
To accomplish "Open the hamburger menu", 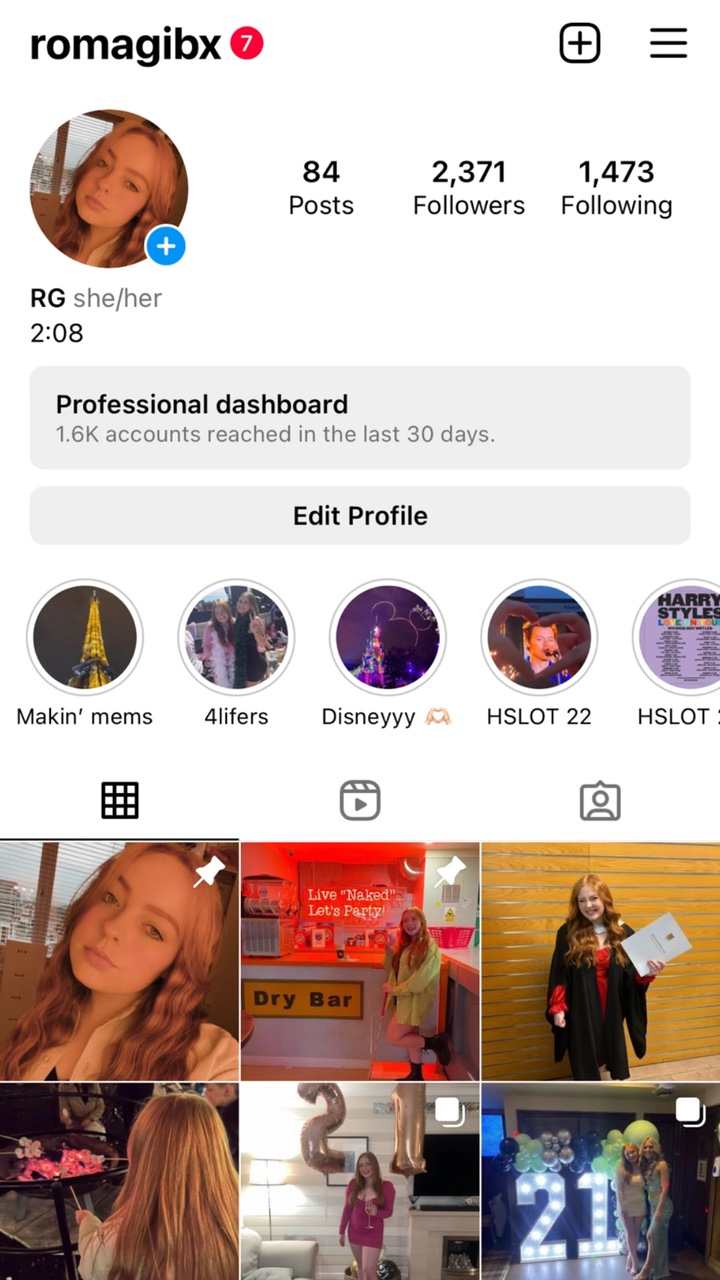I will (x=668, y=43).
